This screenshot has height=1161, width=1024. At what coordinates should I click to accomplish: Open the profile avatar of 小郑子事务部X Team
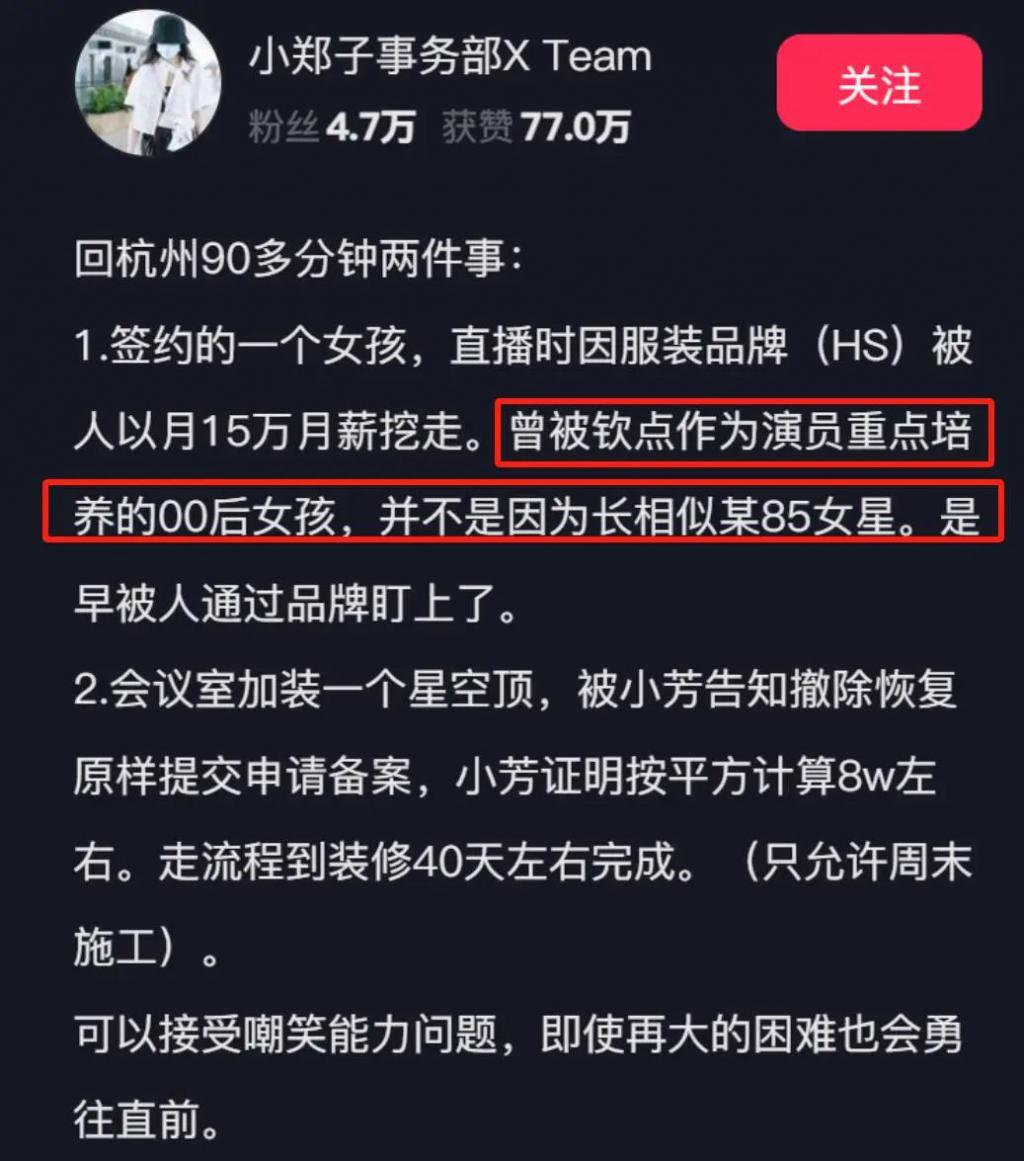147,83
